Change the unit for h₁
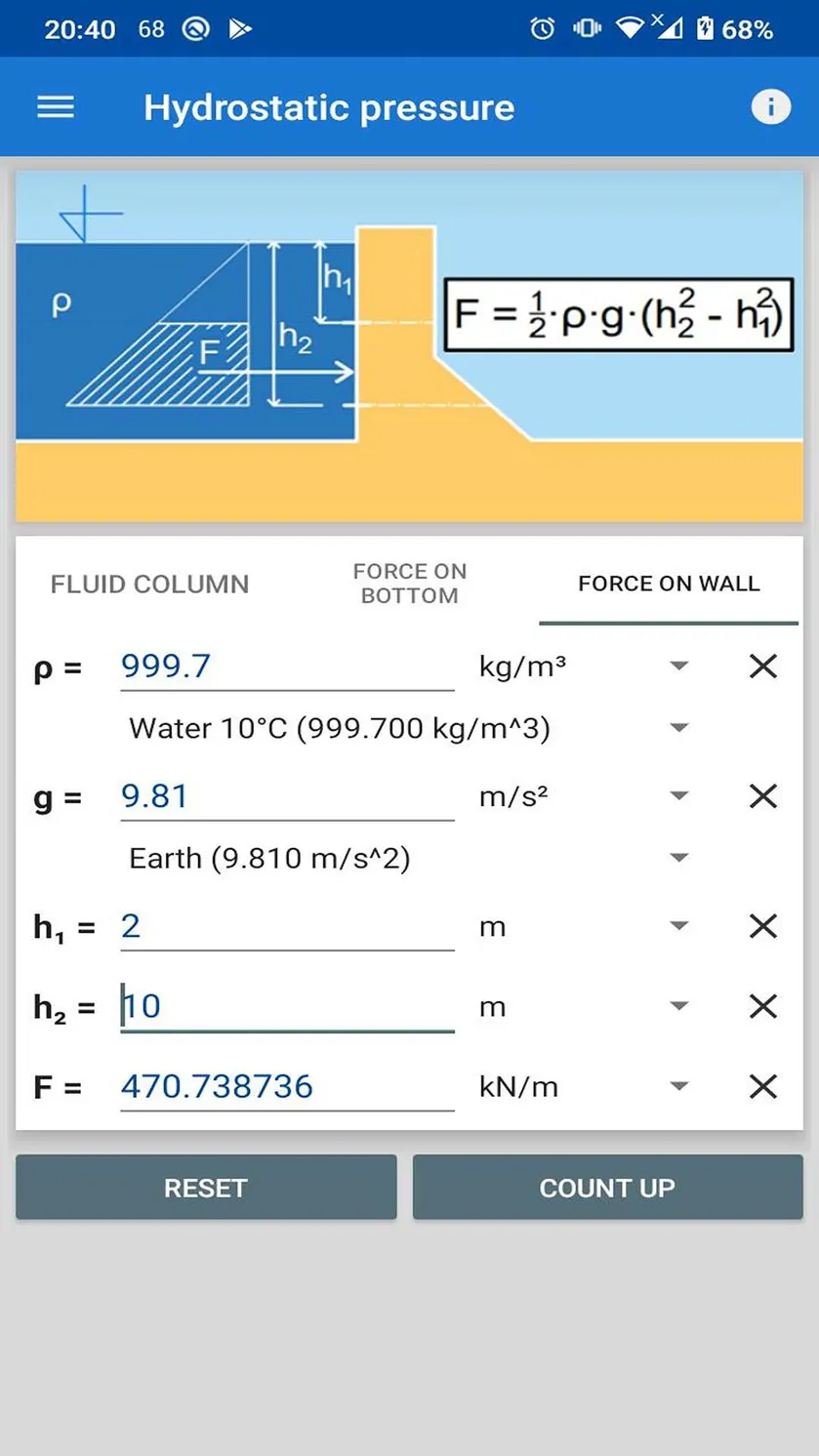The width and height of the screenshot is (819, 1456). click(584, 926)
